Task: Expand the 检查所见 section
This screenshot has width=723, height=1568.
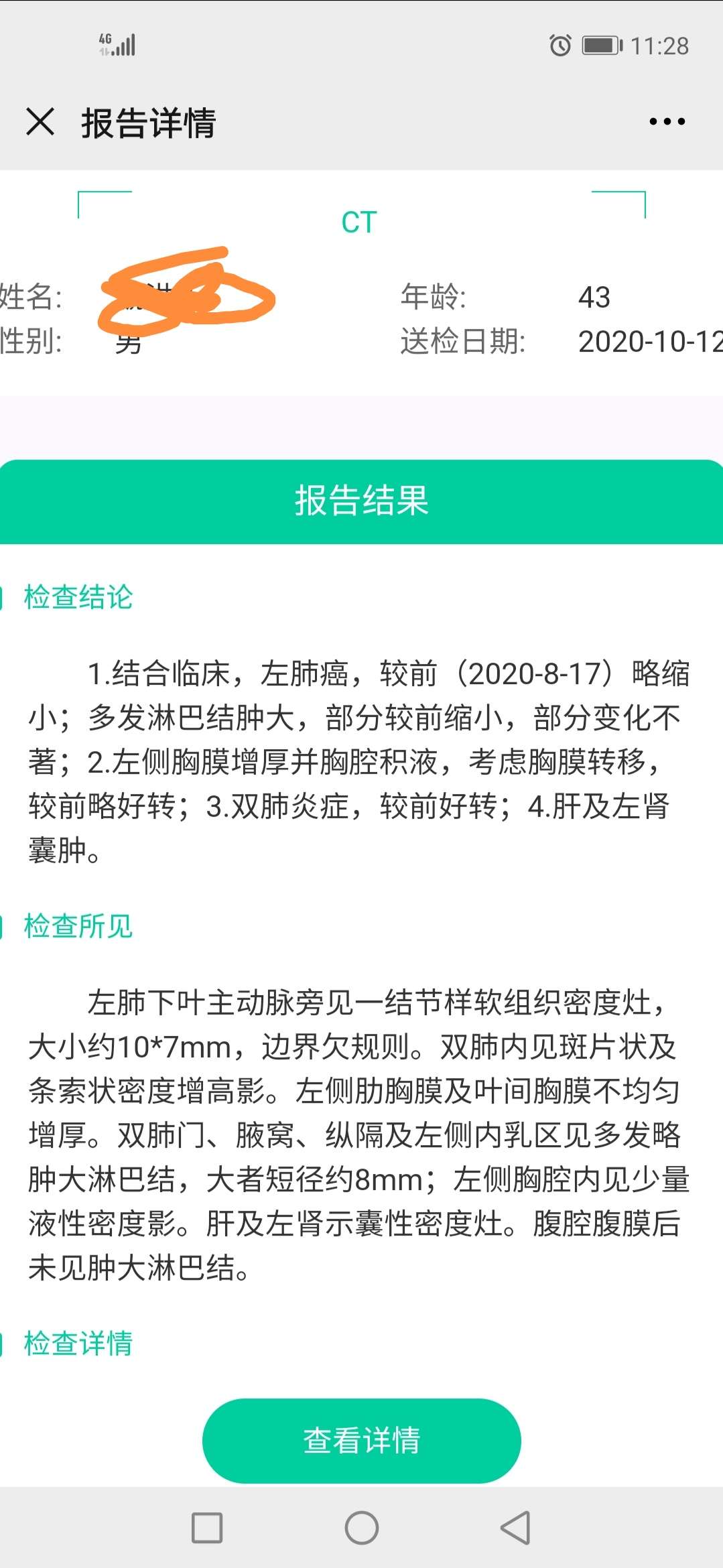Action: (78, 927)
